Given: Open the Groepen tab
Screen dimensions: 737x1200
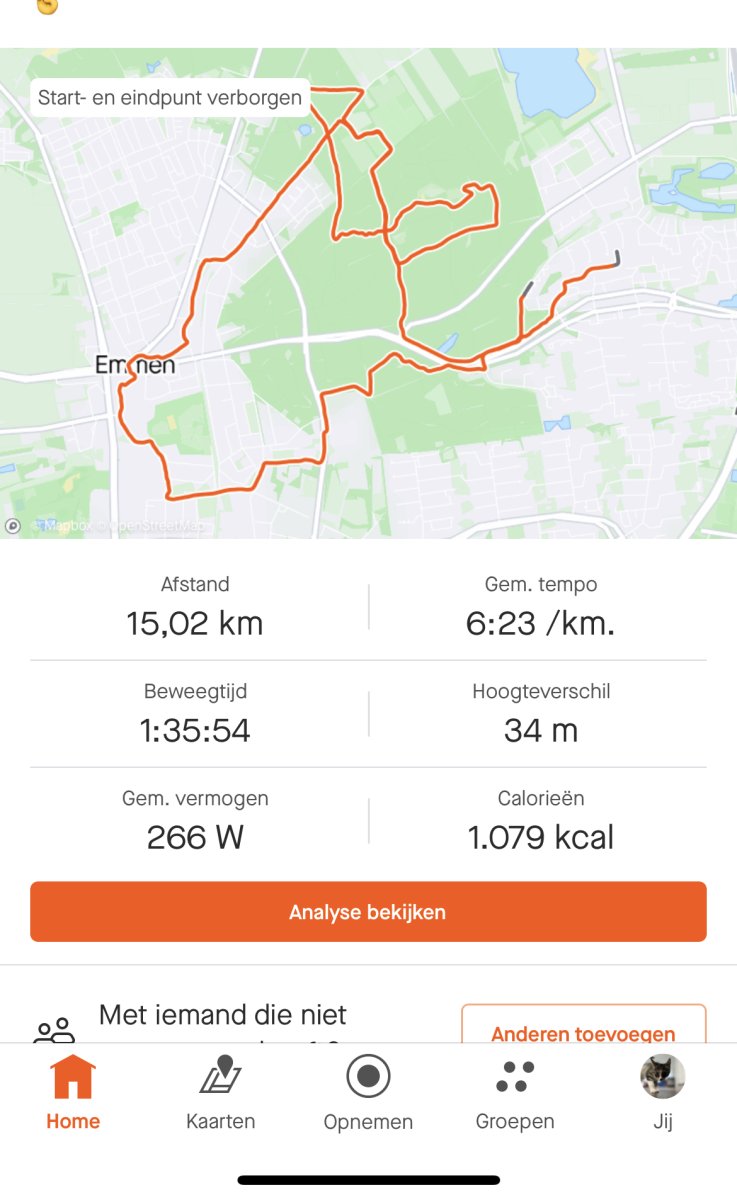Looking at the screenshot, I should (515, 1092).
